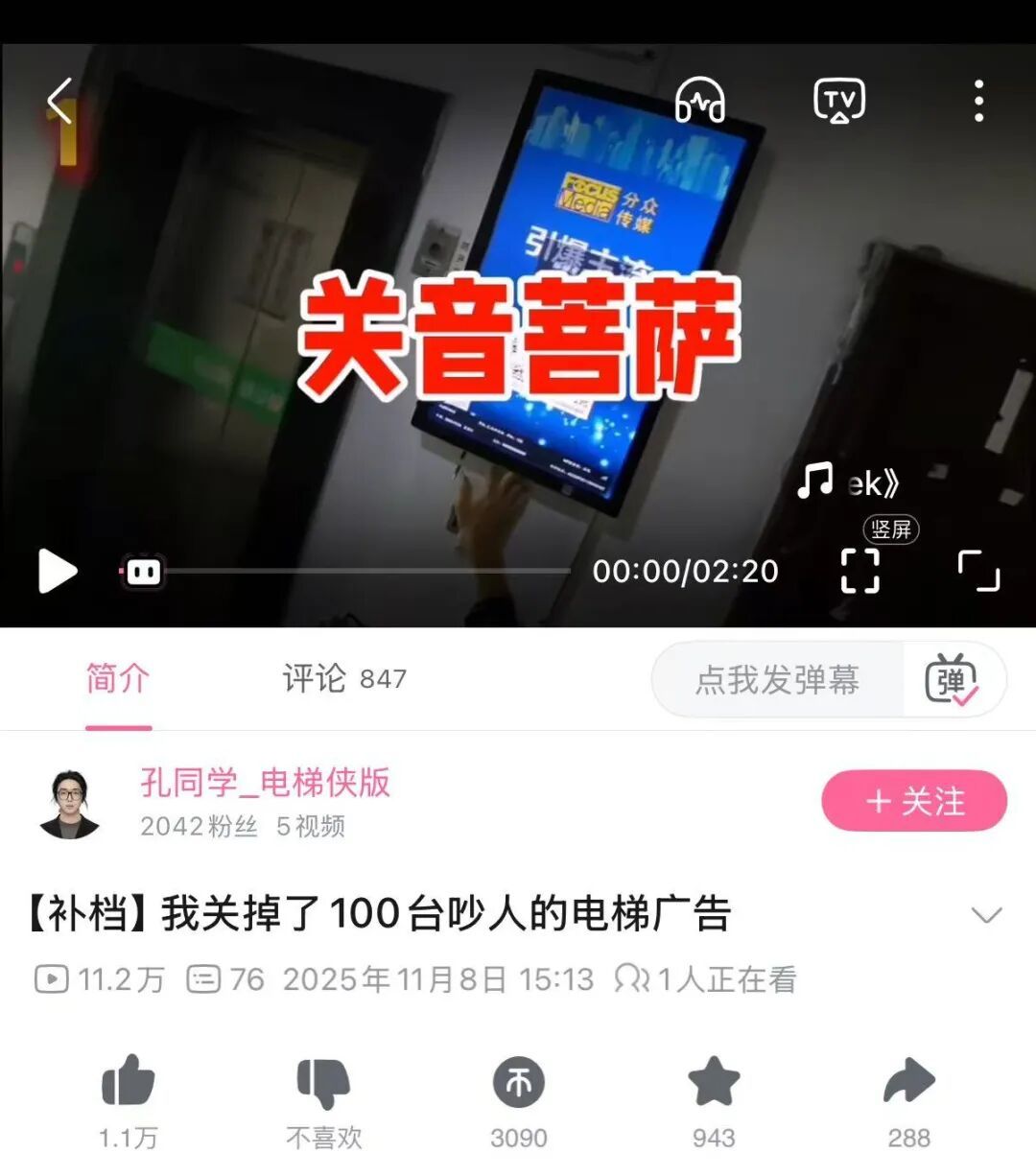Enter landscape fullscreen mode
1036x1176 pixels.
point(978,571)
